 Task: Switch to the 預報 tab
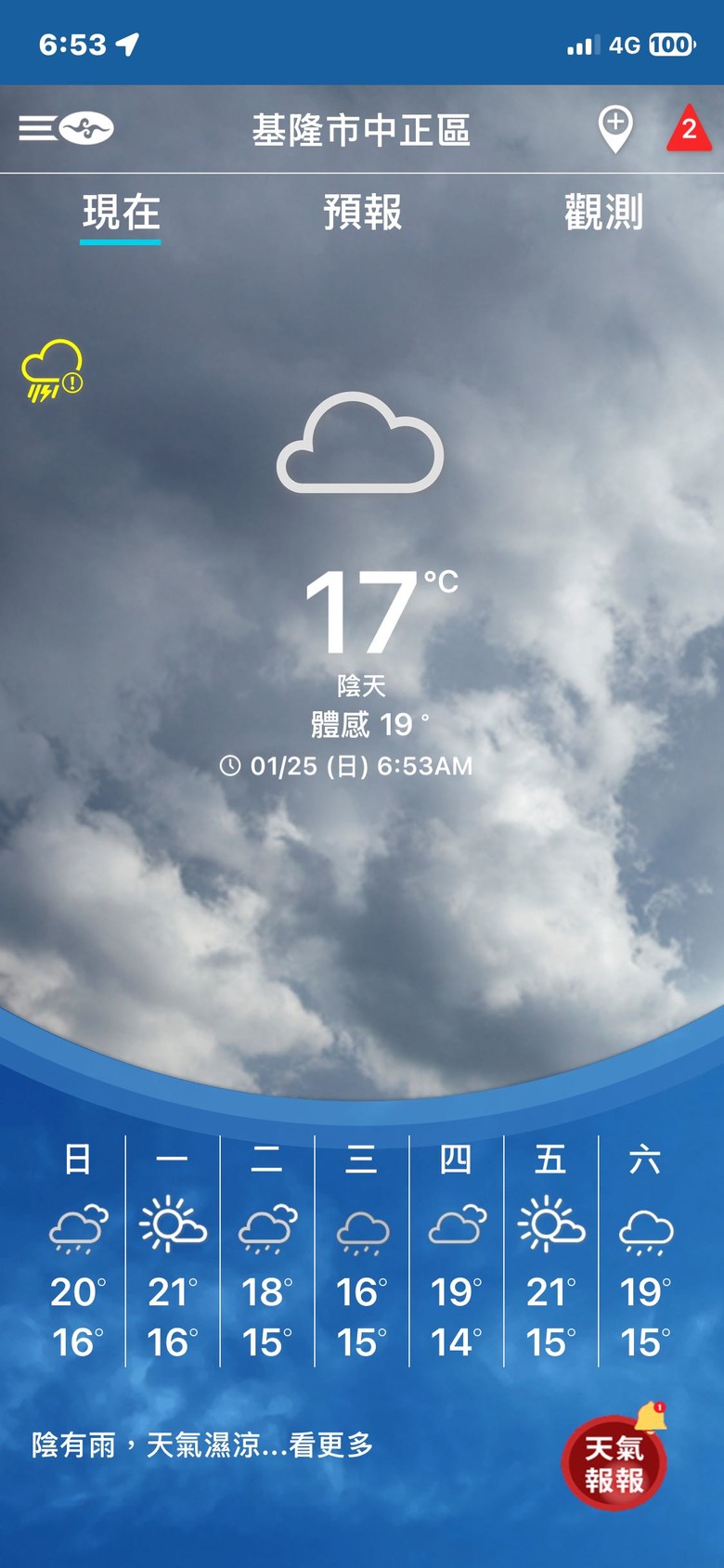point(362,213)
